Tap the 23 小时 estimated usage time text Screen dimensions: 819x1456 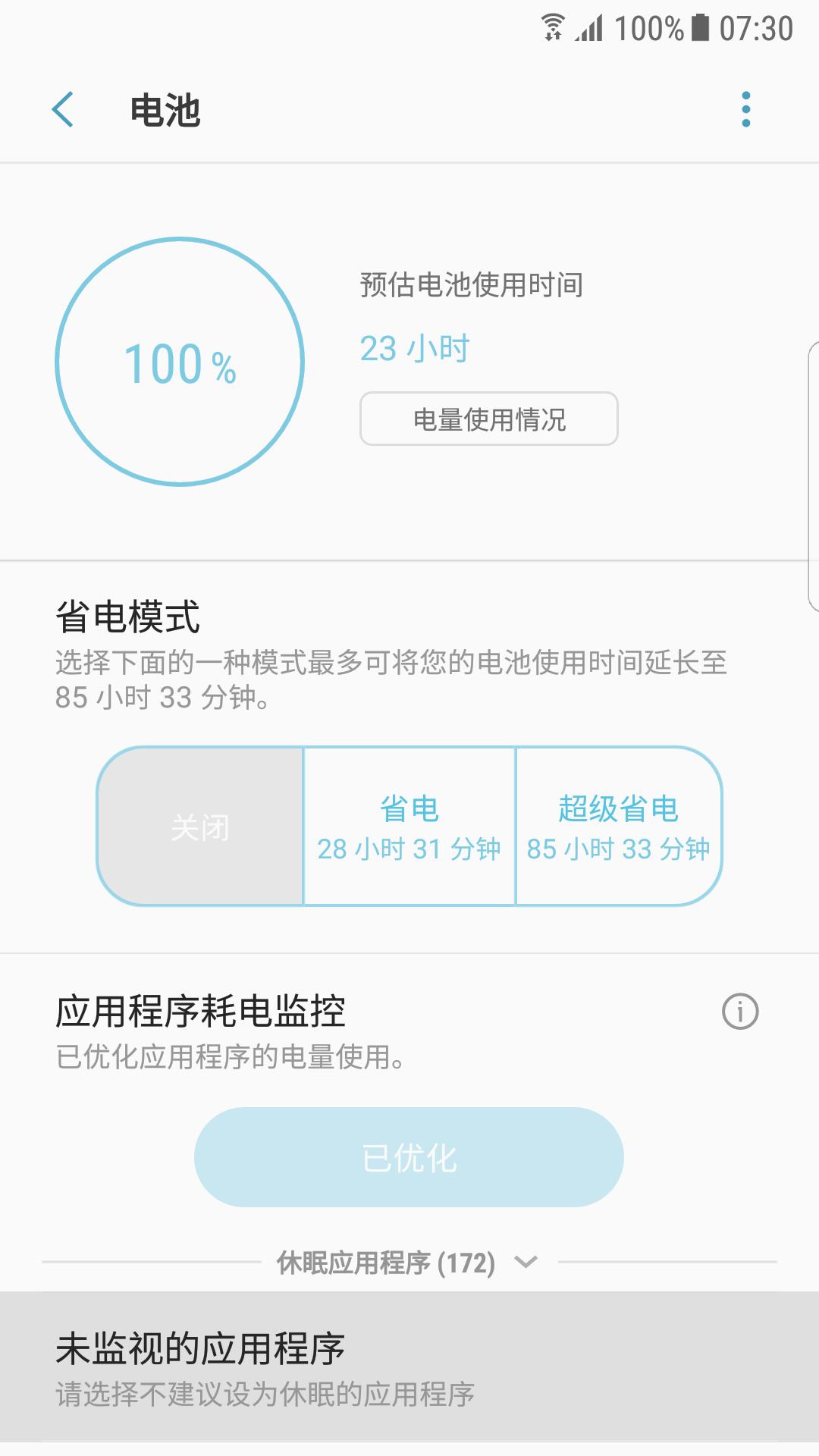coord(414,348)
